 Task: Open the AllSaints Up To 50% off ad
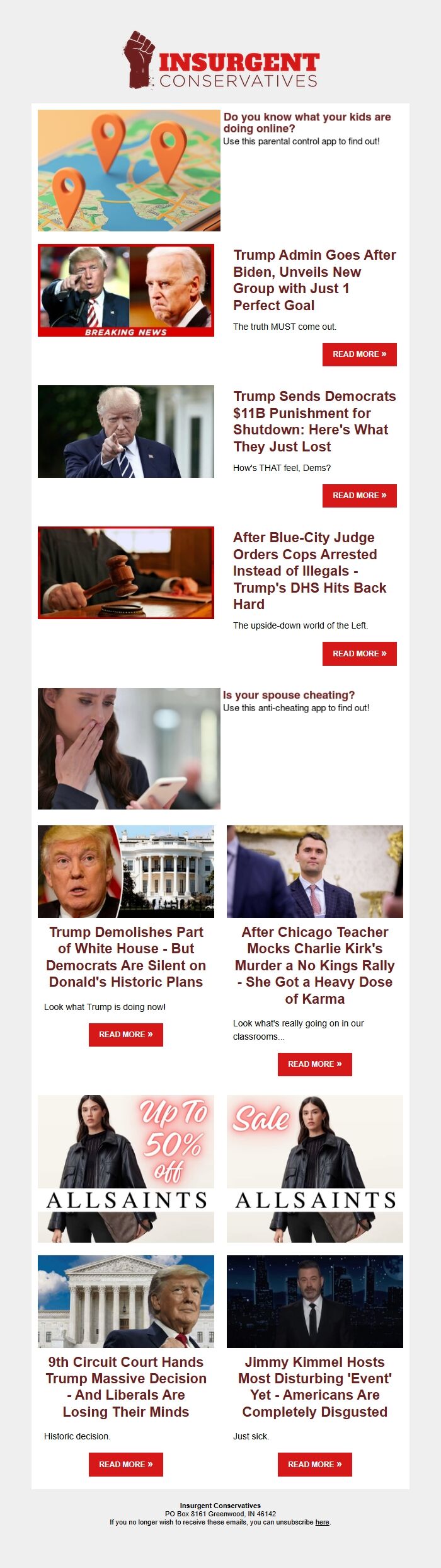[126, 1169]
